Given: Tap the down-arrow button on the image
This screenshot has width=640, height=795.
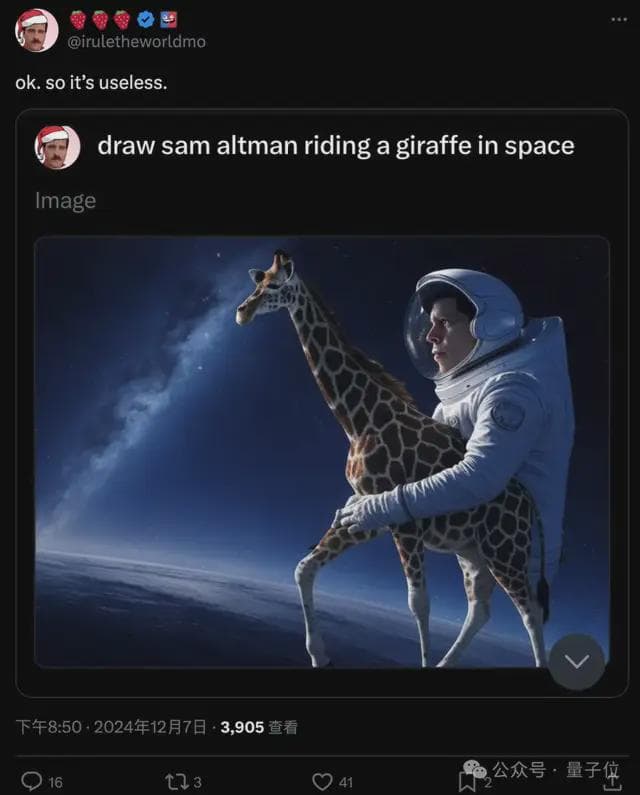Looking at the screenshot, I should [x=577, y=661].
